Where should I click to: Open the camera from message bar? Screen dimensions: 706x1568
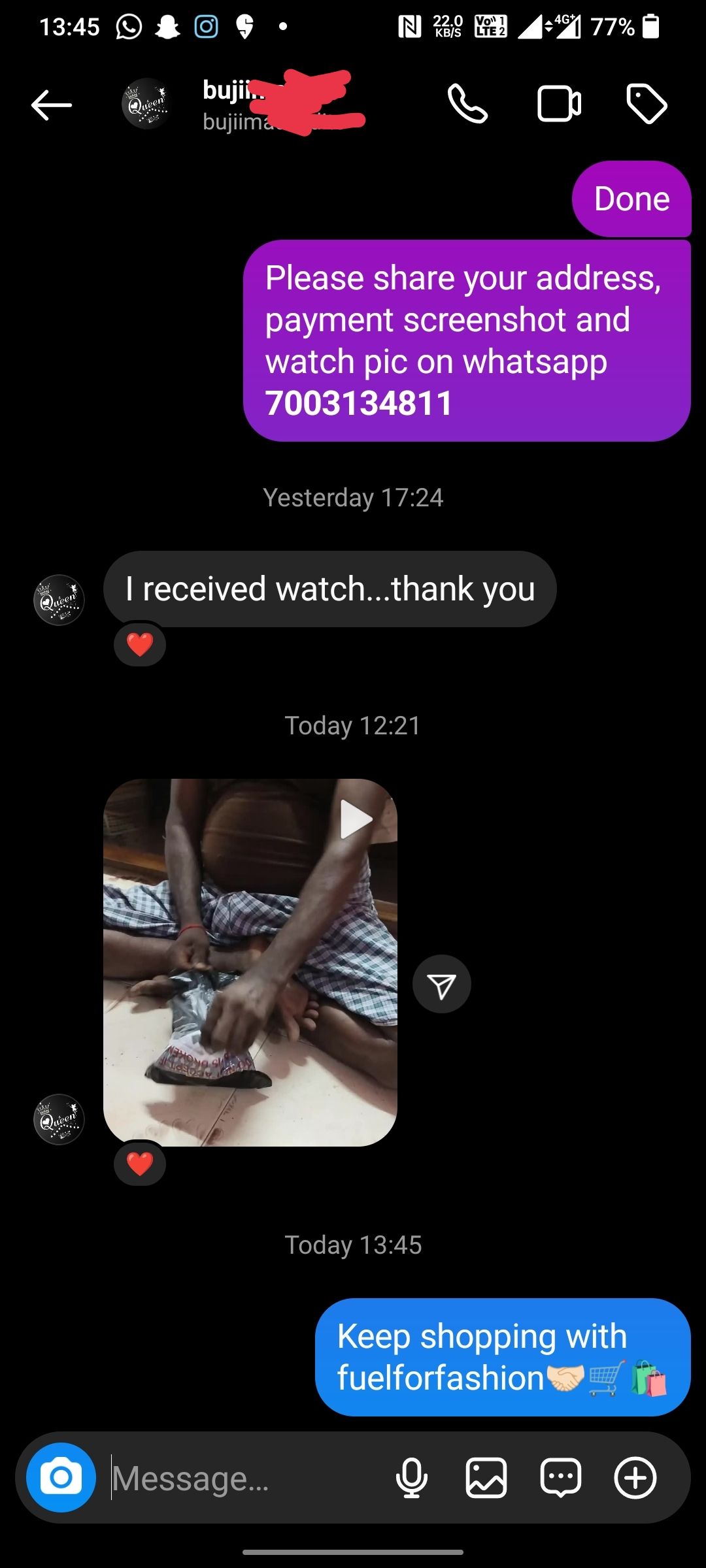pos(61,1477)
